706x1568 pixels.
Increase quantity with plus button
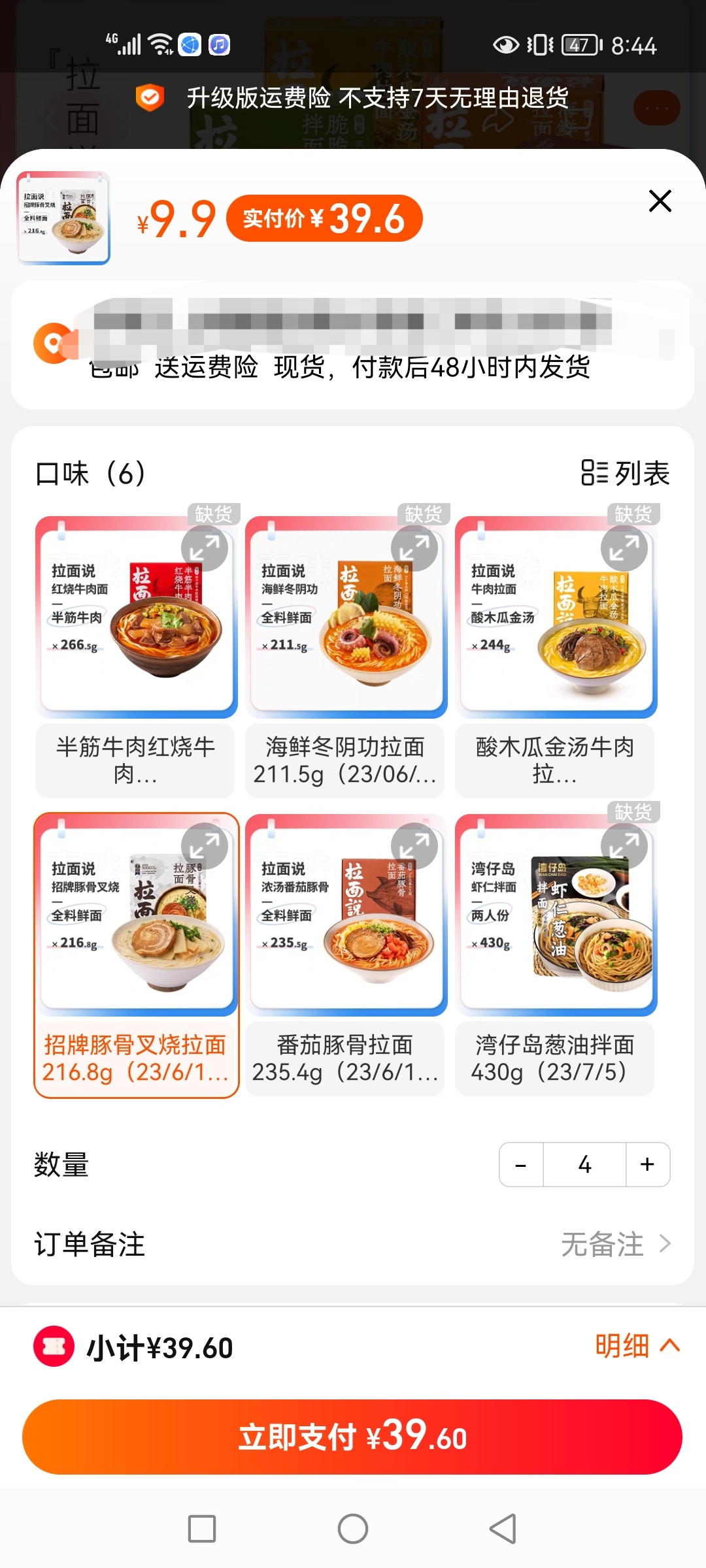tap(648, 1164)
